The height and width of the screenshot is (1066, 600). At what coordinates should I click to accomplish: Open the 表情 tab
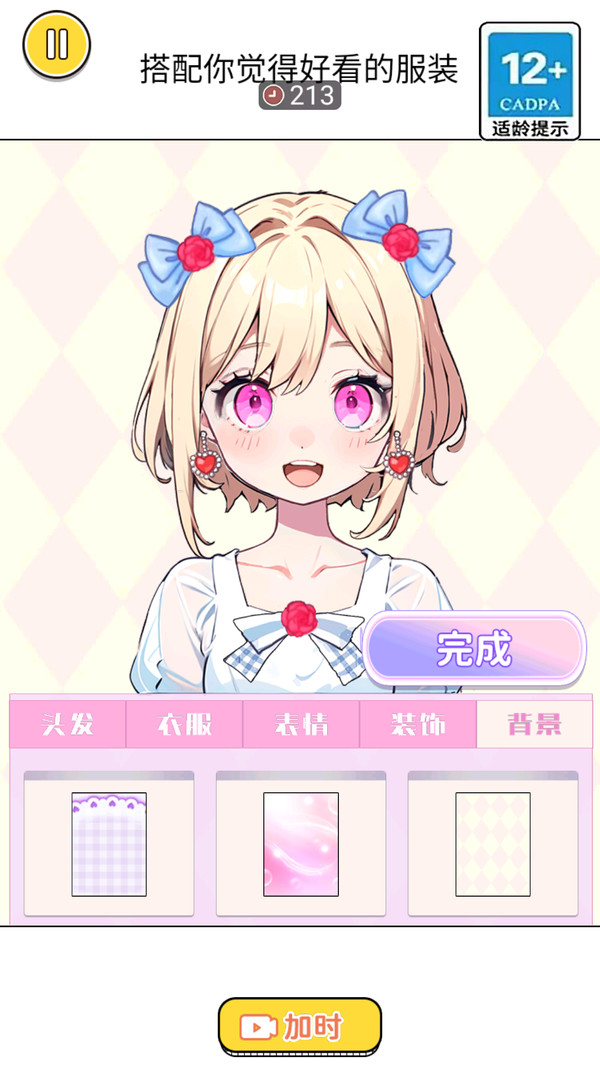pos(301,725)
